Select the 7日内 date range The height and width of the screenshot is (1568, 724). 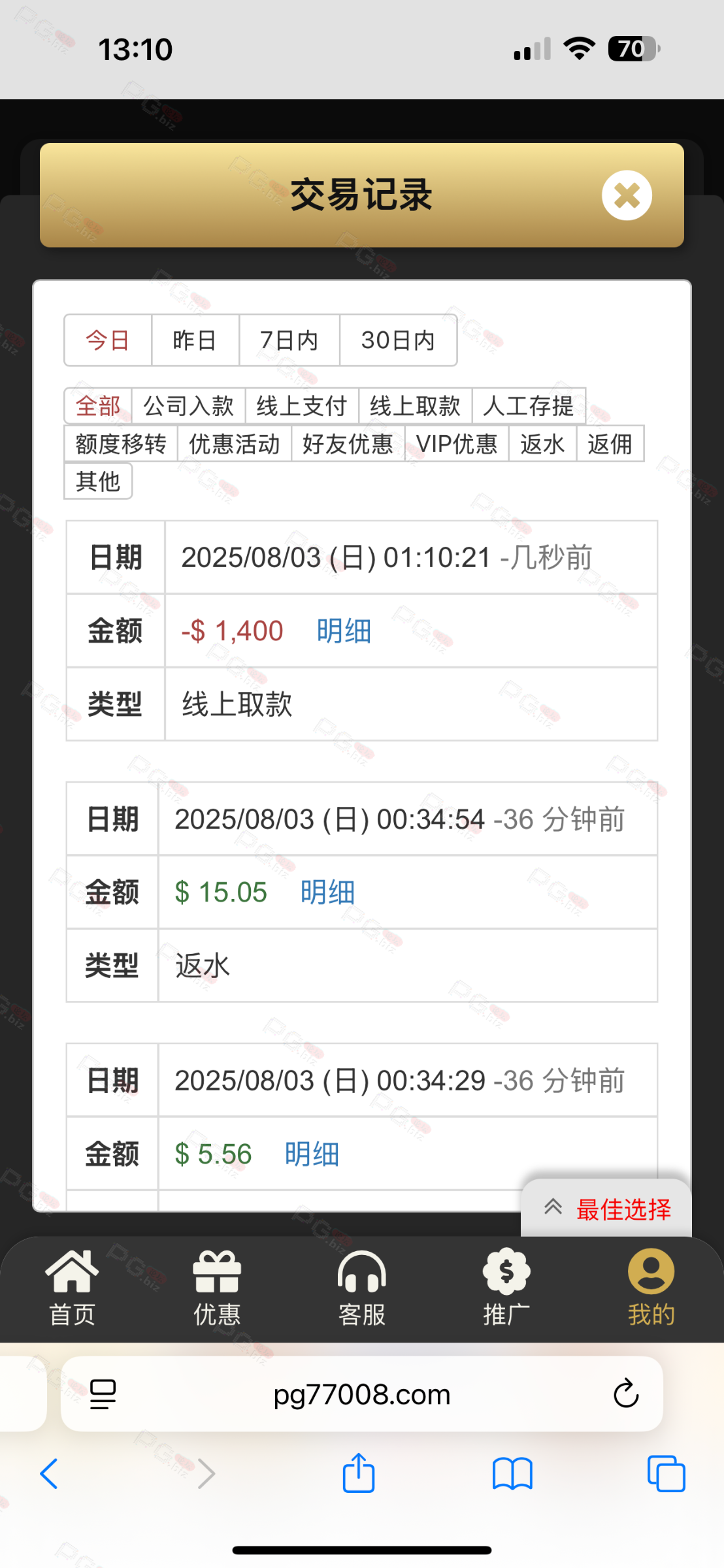pyautogui.click(x=289, y=340)
